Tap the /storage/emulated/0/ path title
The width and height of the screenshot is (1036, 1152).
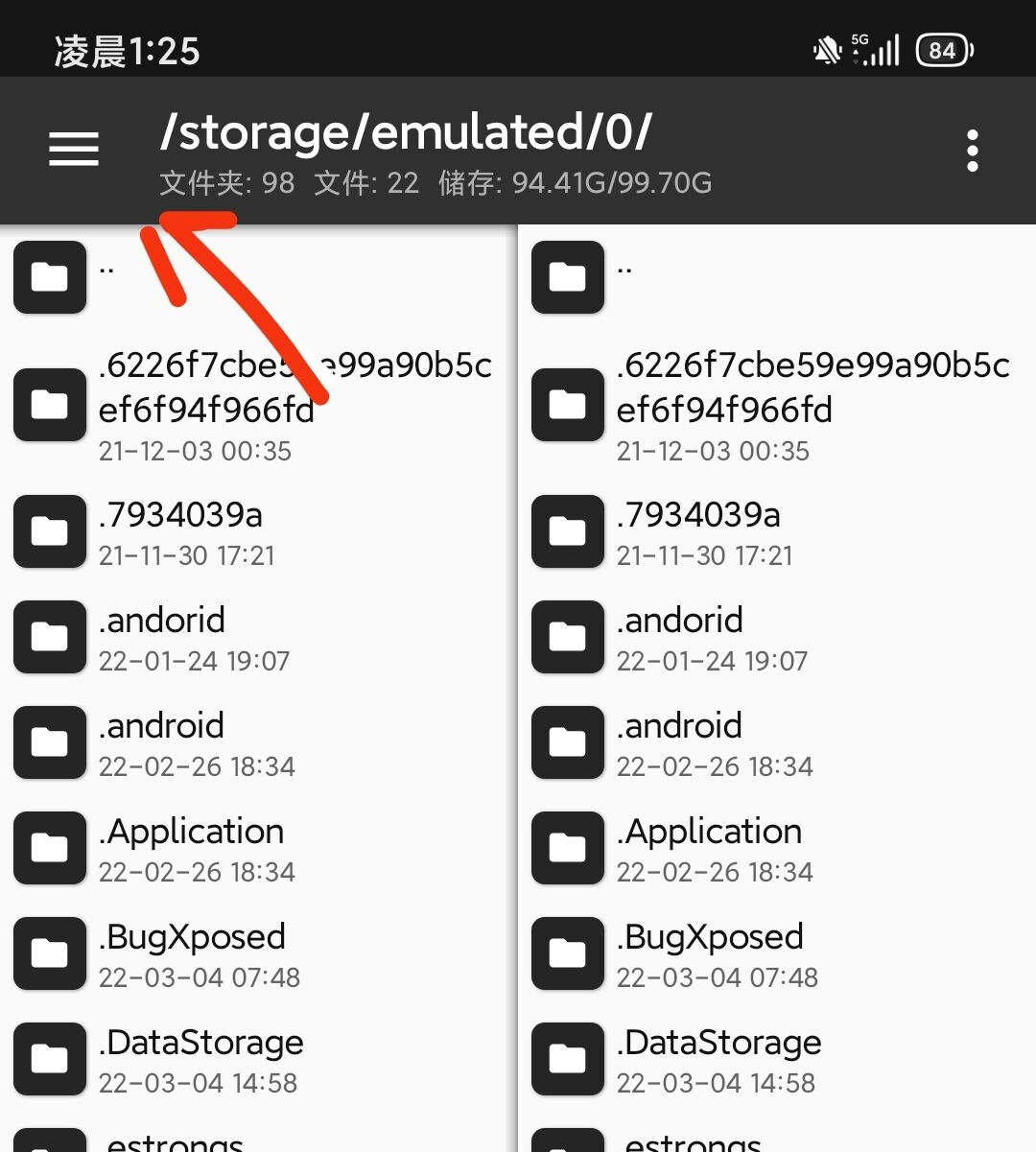(406, 132)
